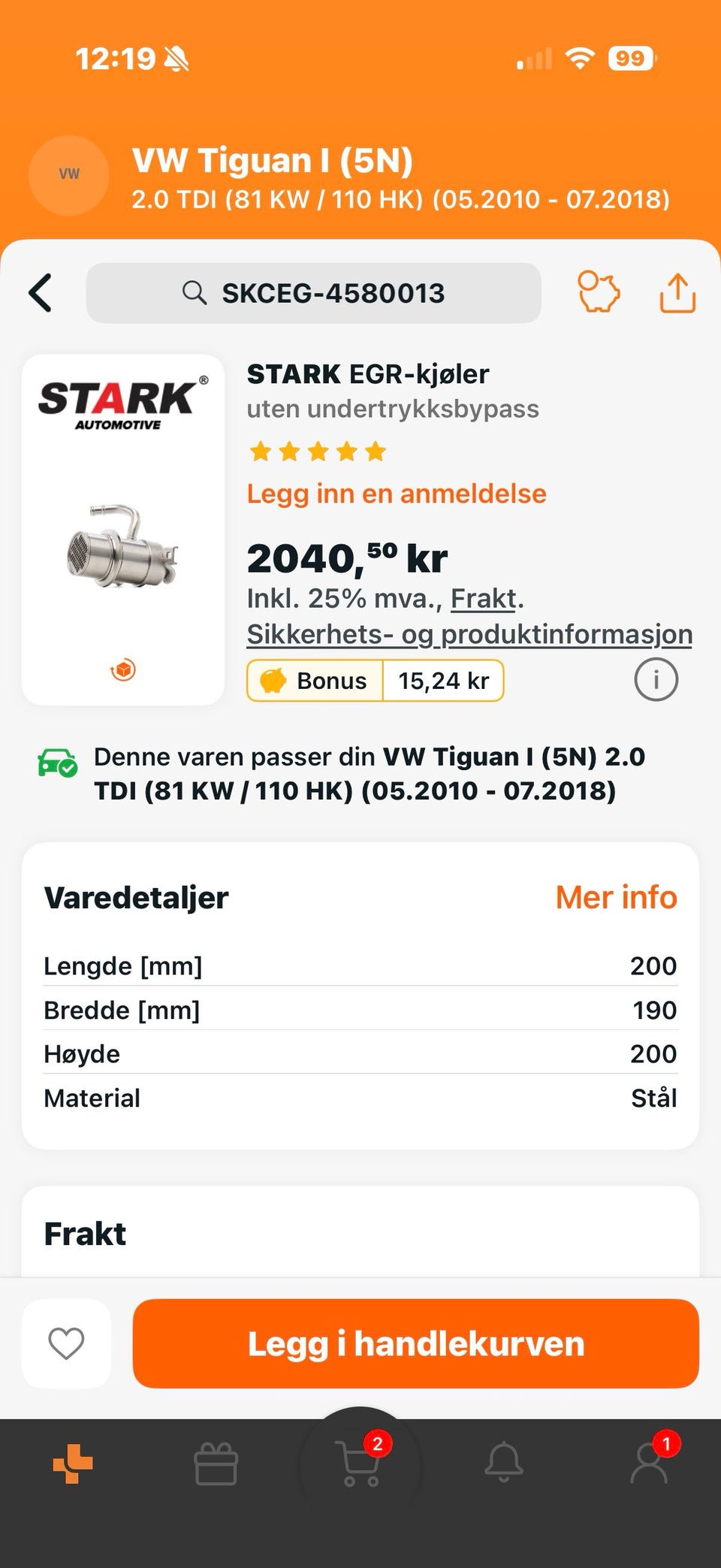Image resolution: width=721 pixels, height=1568 pixels.
Task: View the bonus info icon
Action: [656, 680]
